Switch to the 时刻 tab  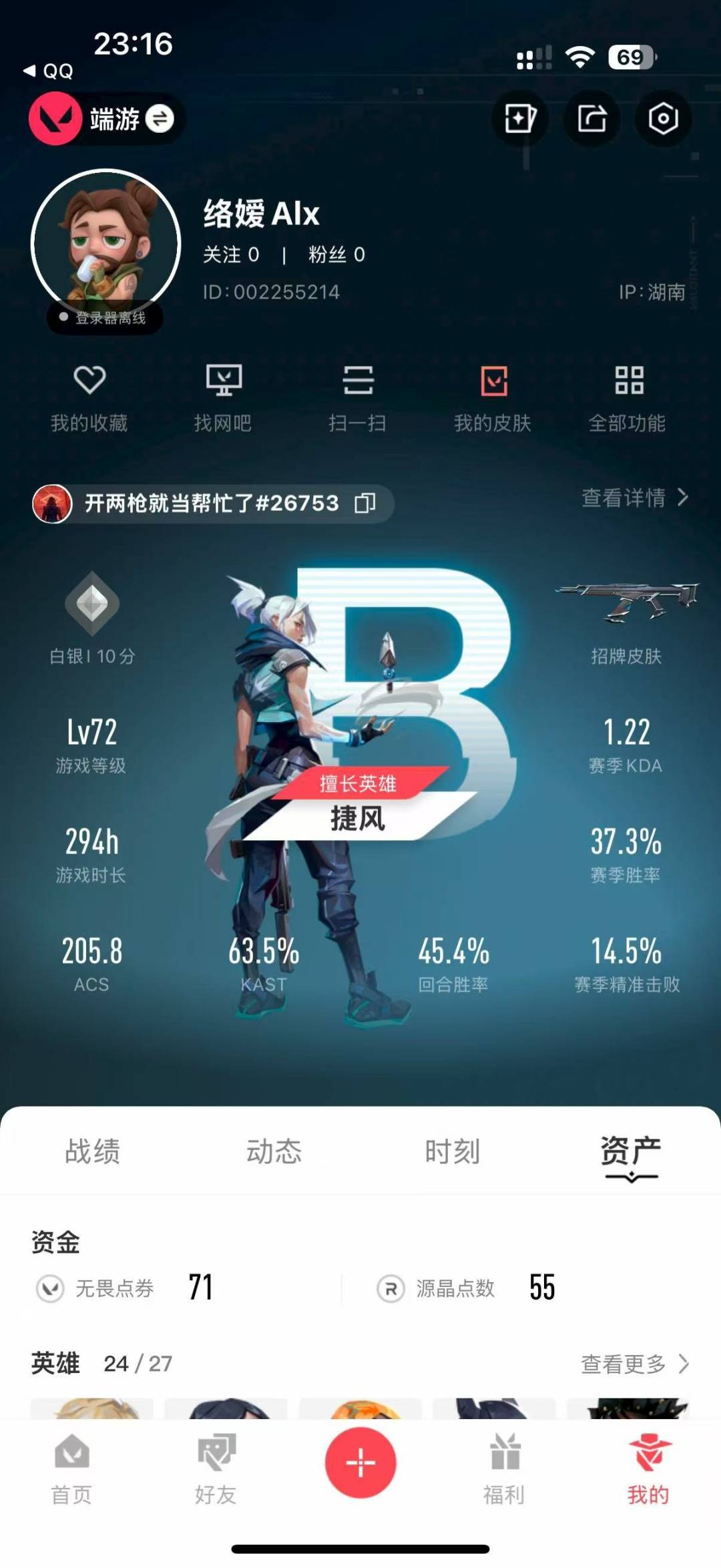click(x=453, y=1151)
